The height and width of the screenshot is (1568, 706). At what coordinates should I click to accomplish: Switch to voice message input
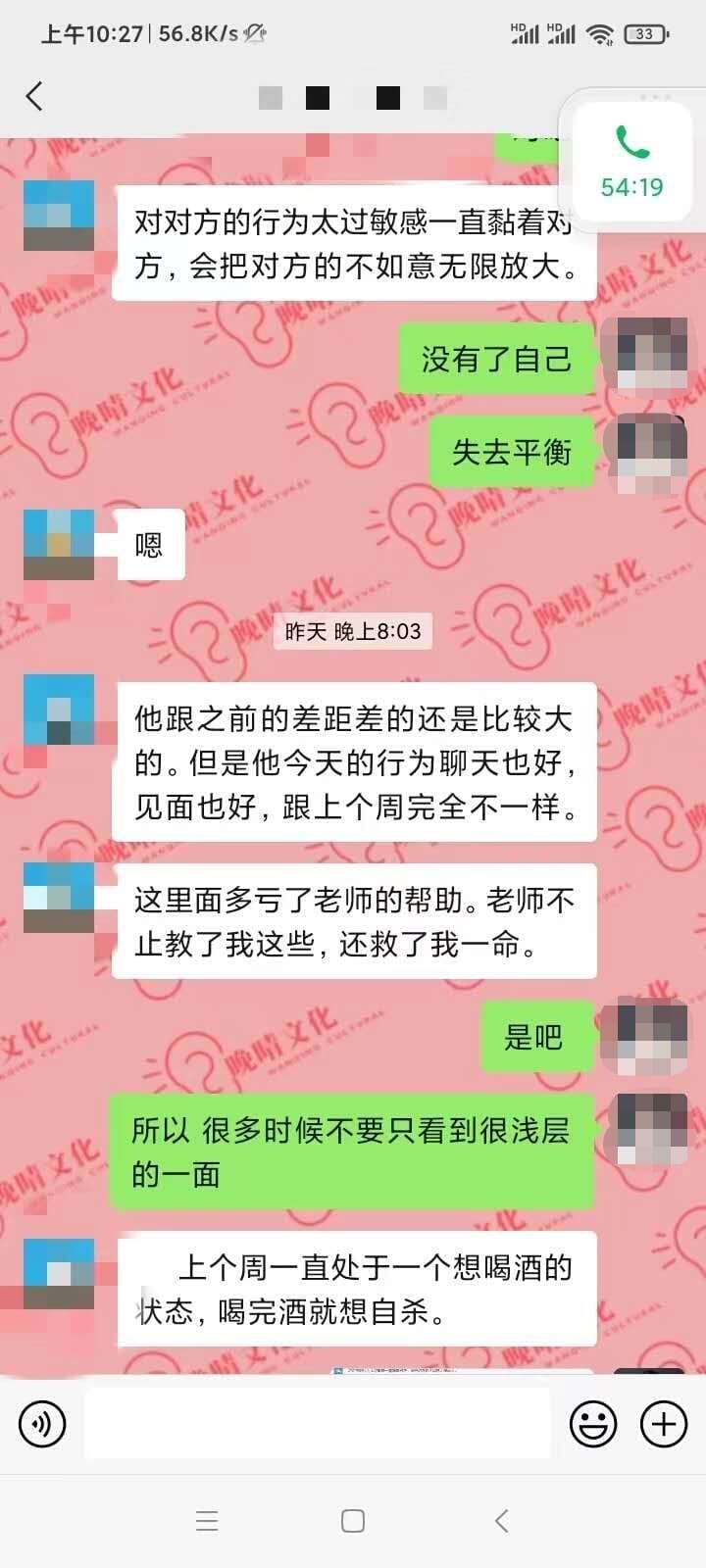pyautogui.click(x=42, y=1423)
